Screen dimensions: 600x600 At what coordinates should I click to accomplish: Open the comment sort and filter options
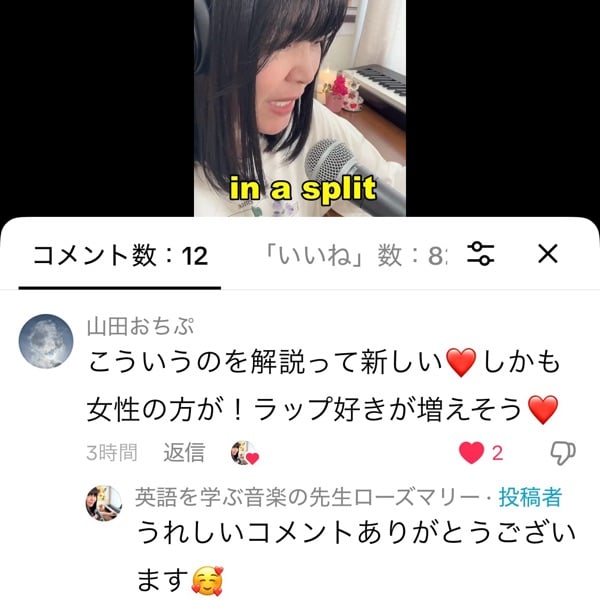(x=481, y=255)
